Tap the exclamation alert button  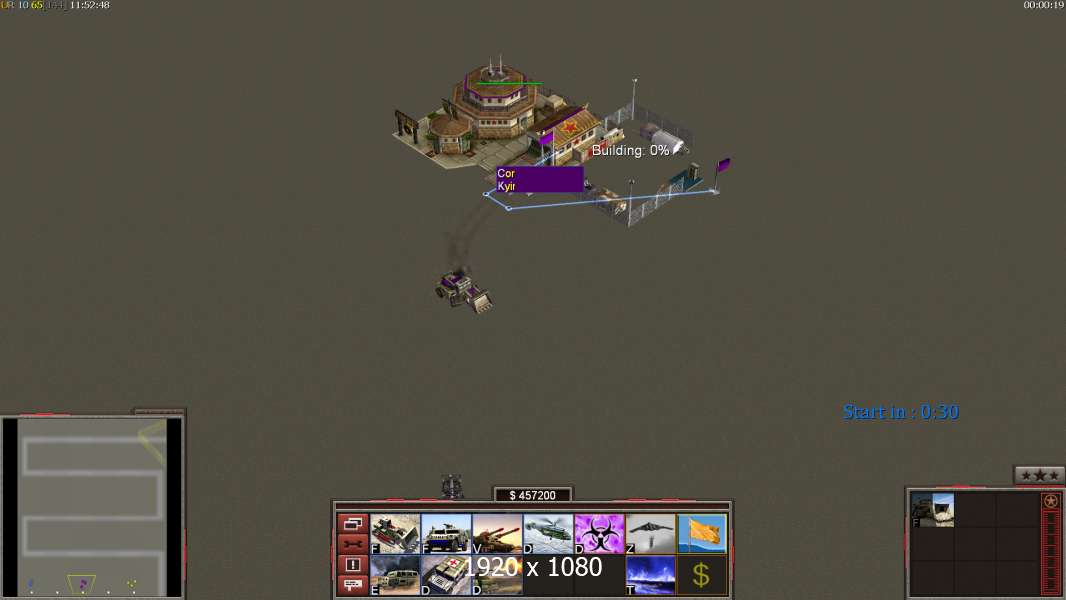[352, 565]
